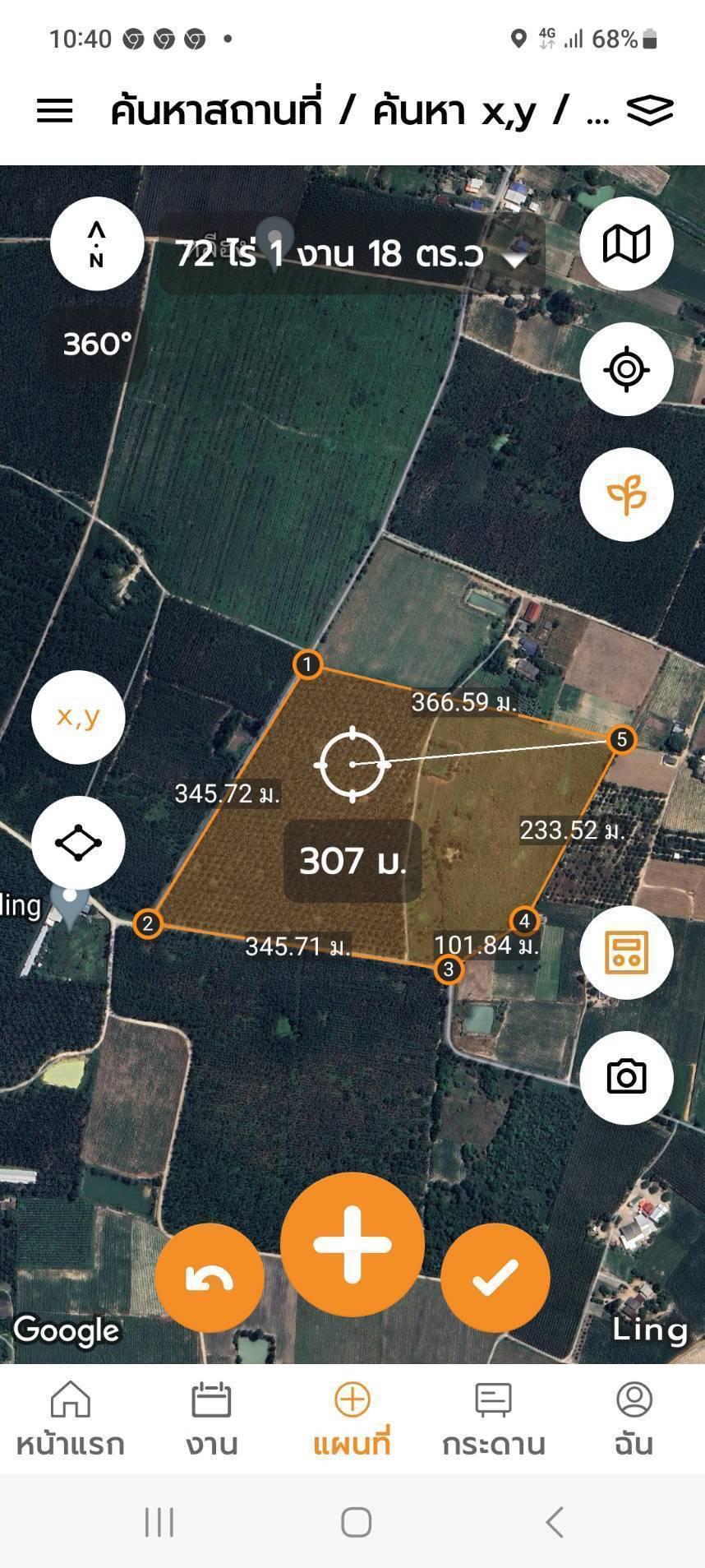Switch to the กระดาน tab
The width and height of the screenshot is (705, 1568).
click(x=494, y=1419)
